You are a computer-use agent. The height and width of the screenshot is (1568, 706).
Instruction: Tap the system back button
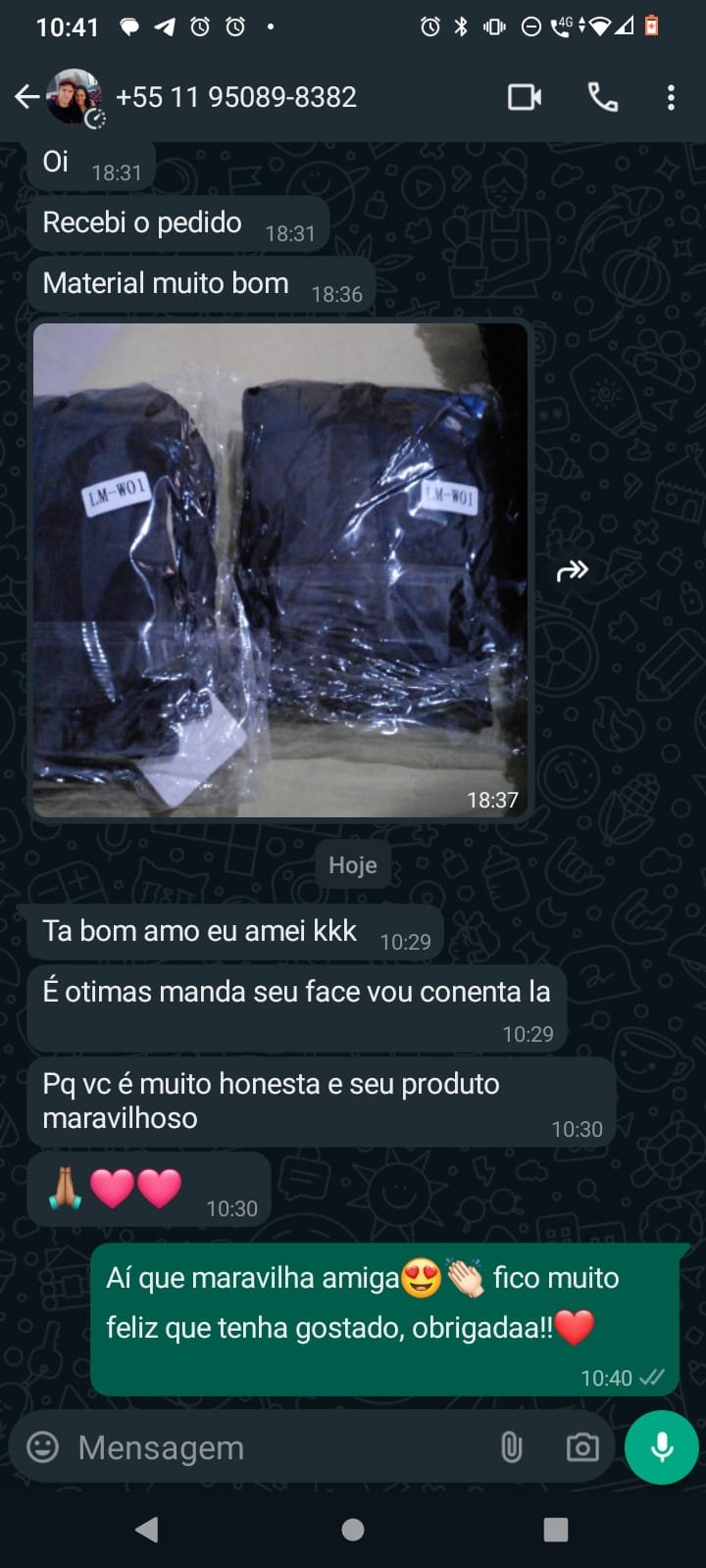147,1529
